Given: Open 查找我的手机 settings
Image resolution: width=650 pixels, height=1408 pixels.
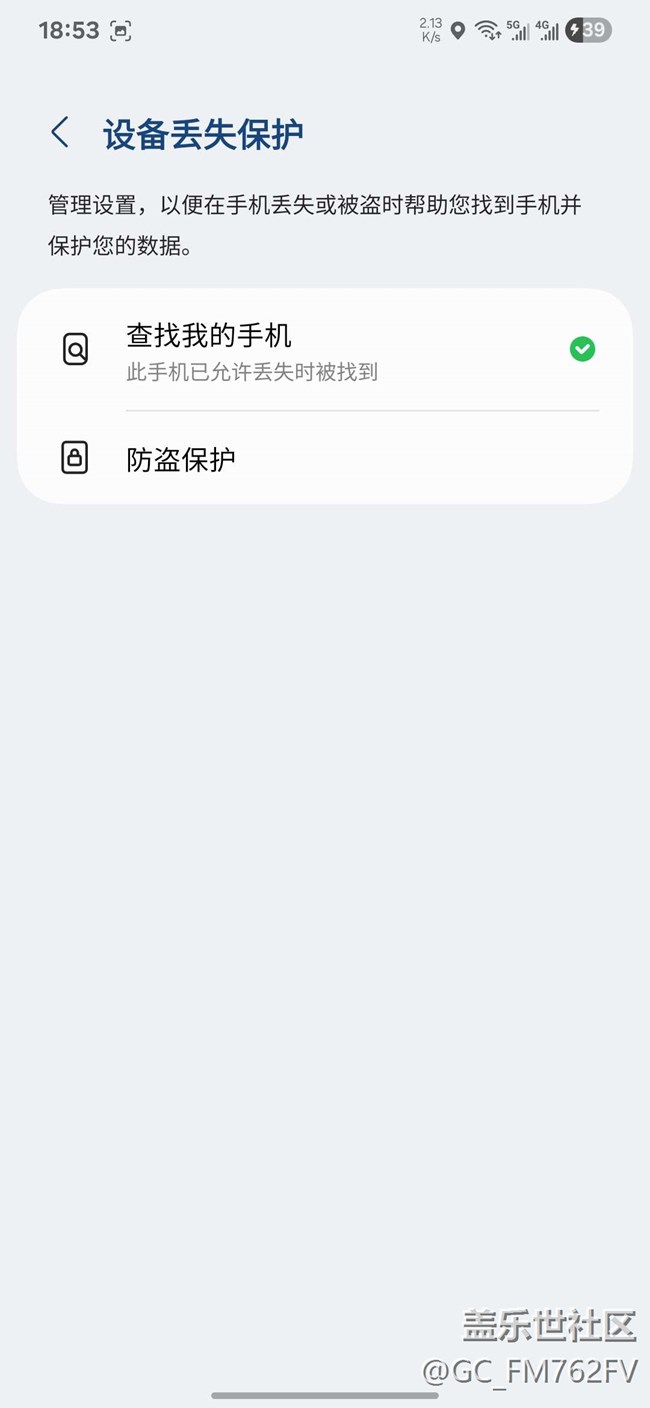Looking at the screenshot, I should tap(325, 350).
